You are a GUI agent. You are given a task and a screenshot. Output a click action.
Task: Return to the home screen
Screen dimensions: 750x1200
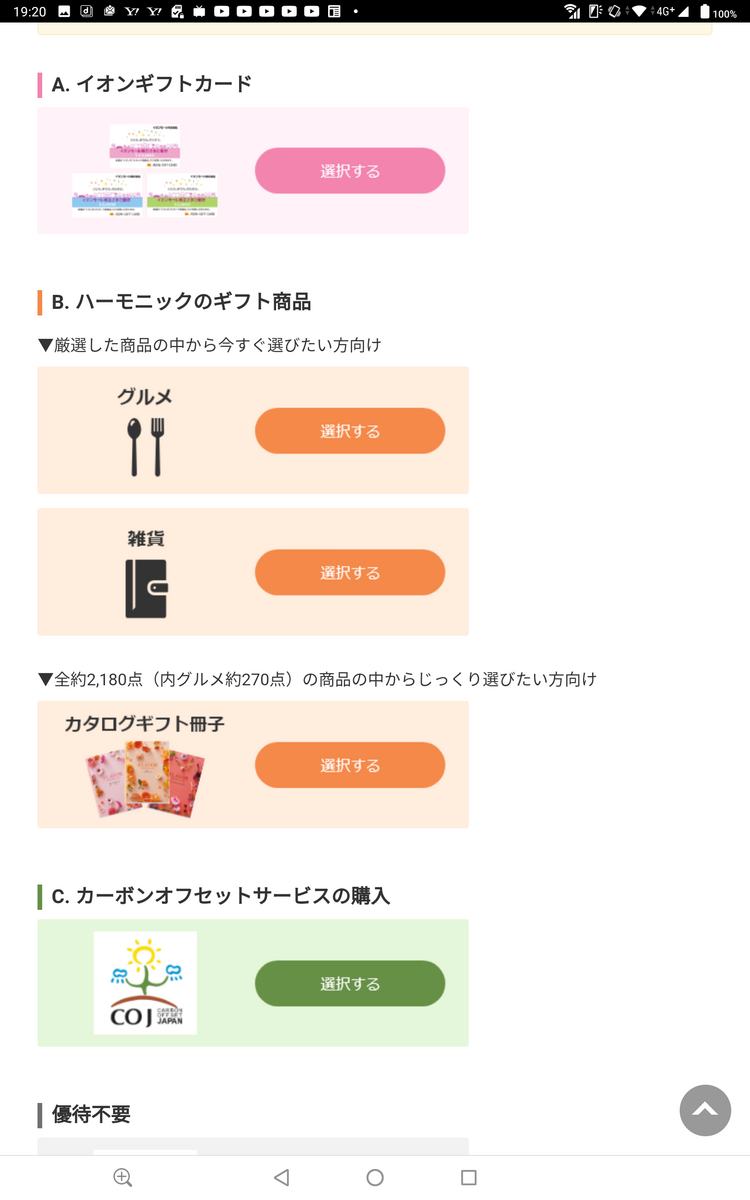coord(375,1178)
